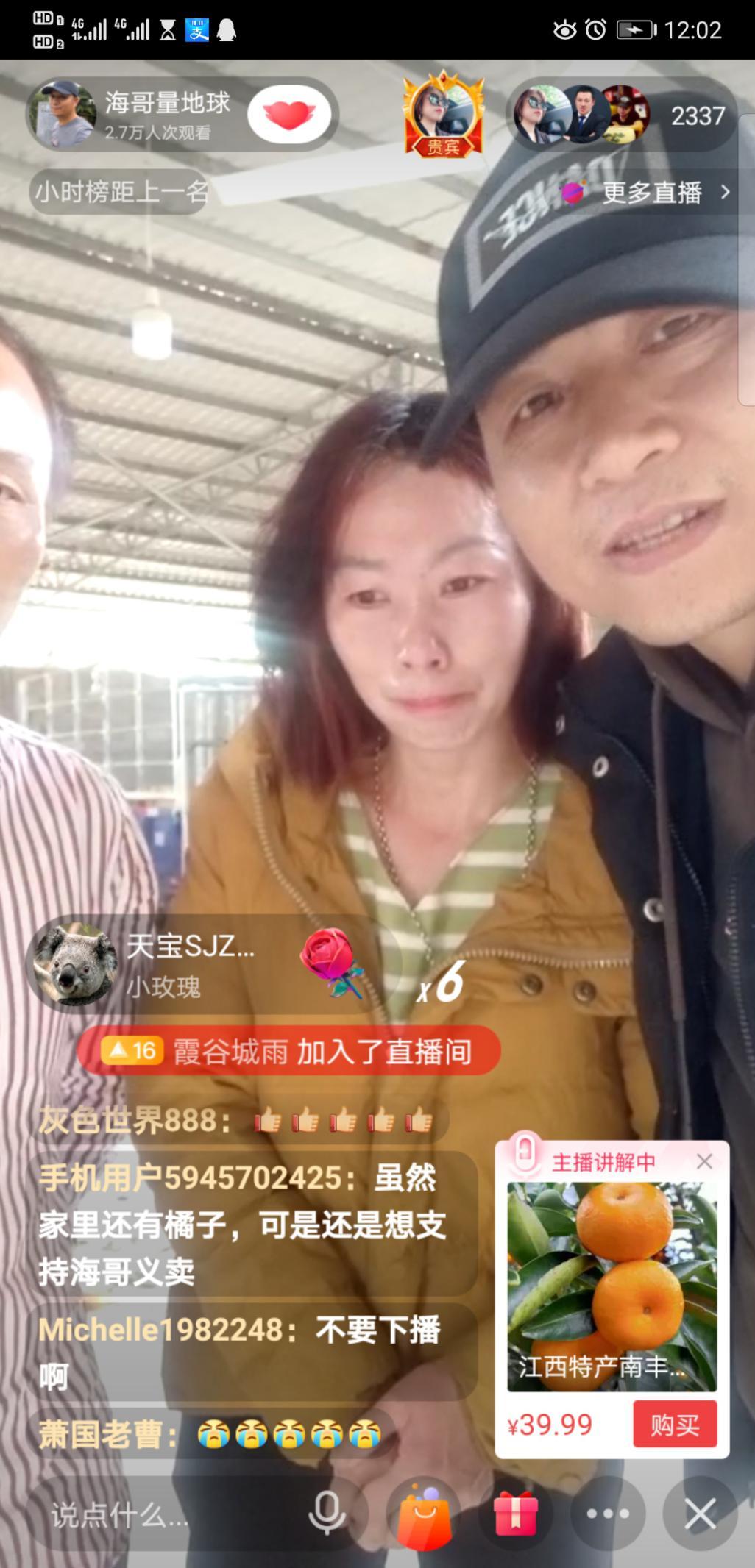
Task: Open the three-dot more options menu
Action: [608, 1514]
